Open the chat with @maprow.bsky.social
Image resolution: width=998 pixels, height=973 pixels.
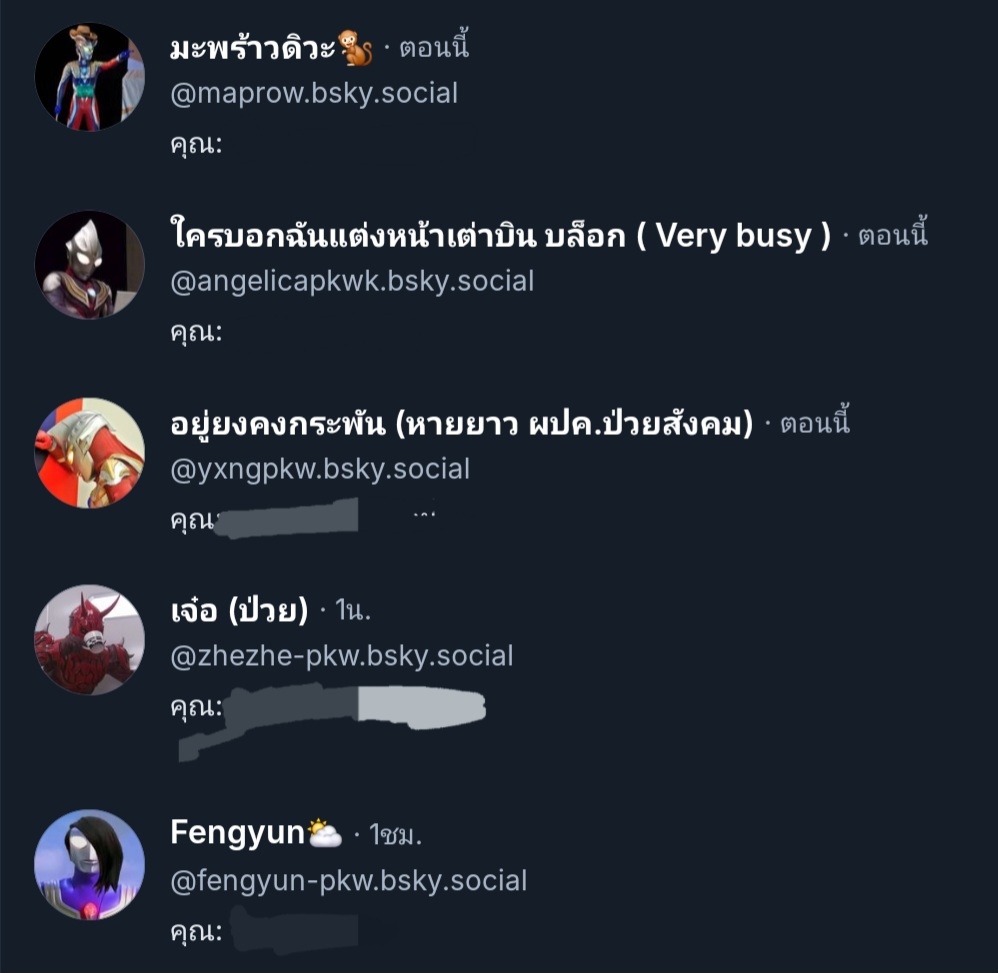(314, 93)
